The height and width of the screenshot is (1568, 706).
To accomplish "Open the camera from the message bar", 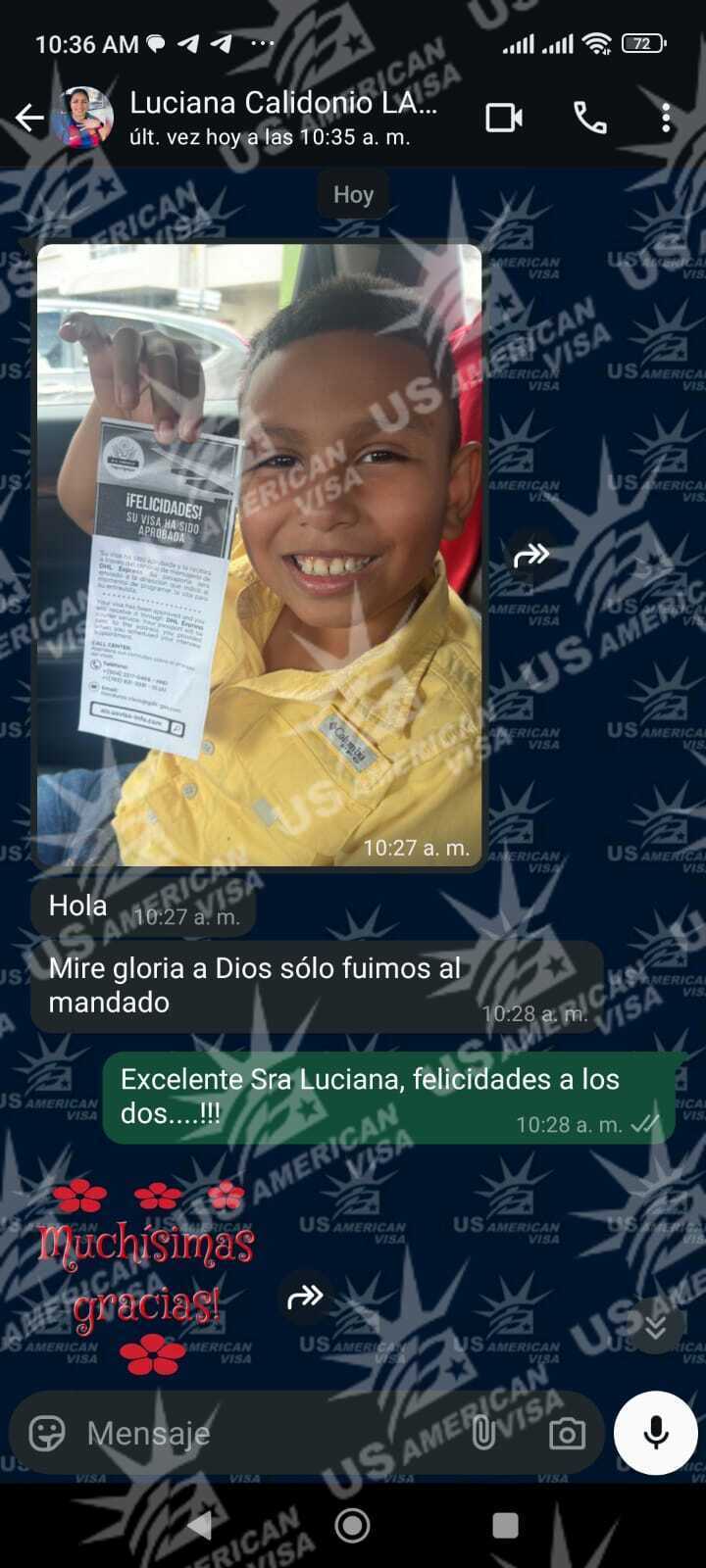I will click(x=567, y=1434).
